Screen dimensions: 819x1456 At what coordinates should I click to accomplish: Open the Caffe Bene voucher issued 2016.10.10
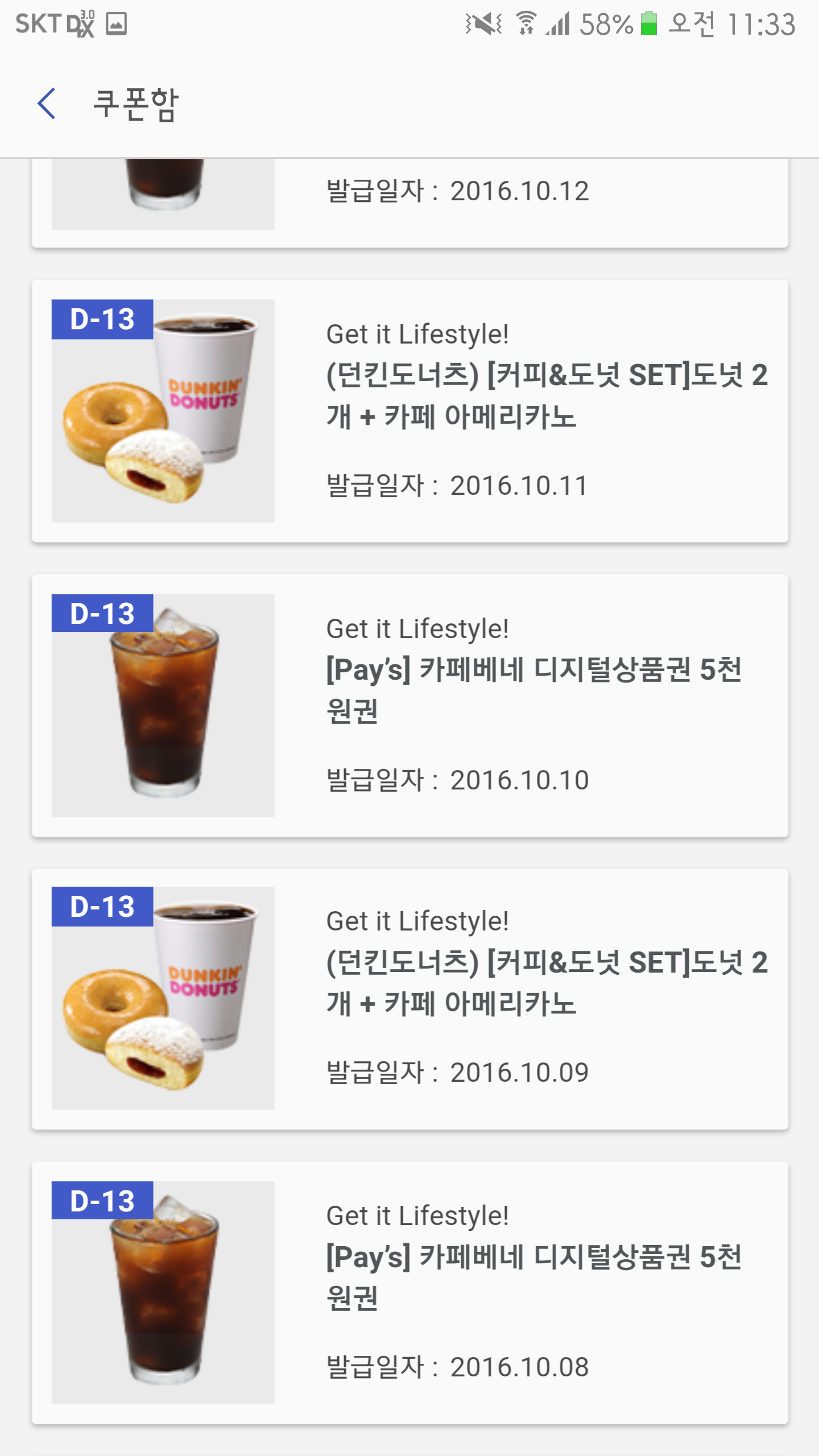(x=409, y=705)
